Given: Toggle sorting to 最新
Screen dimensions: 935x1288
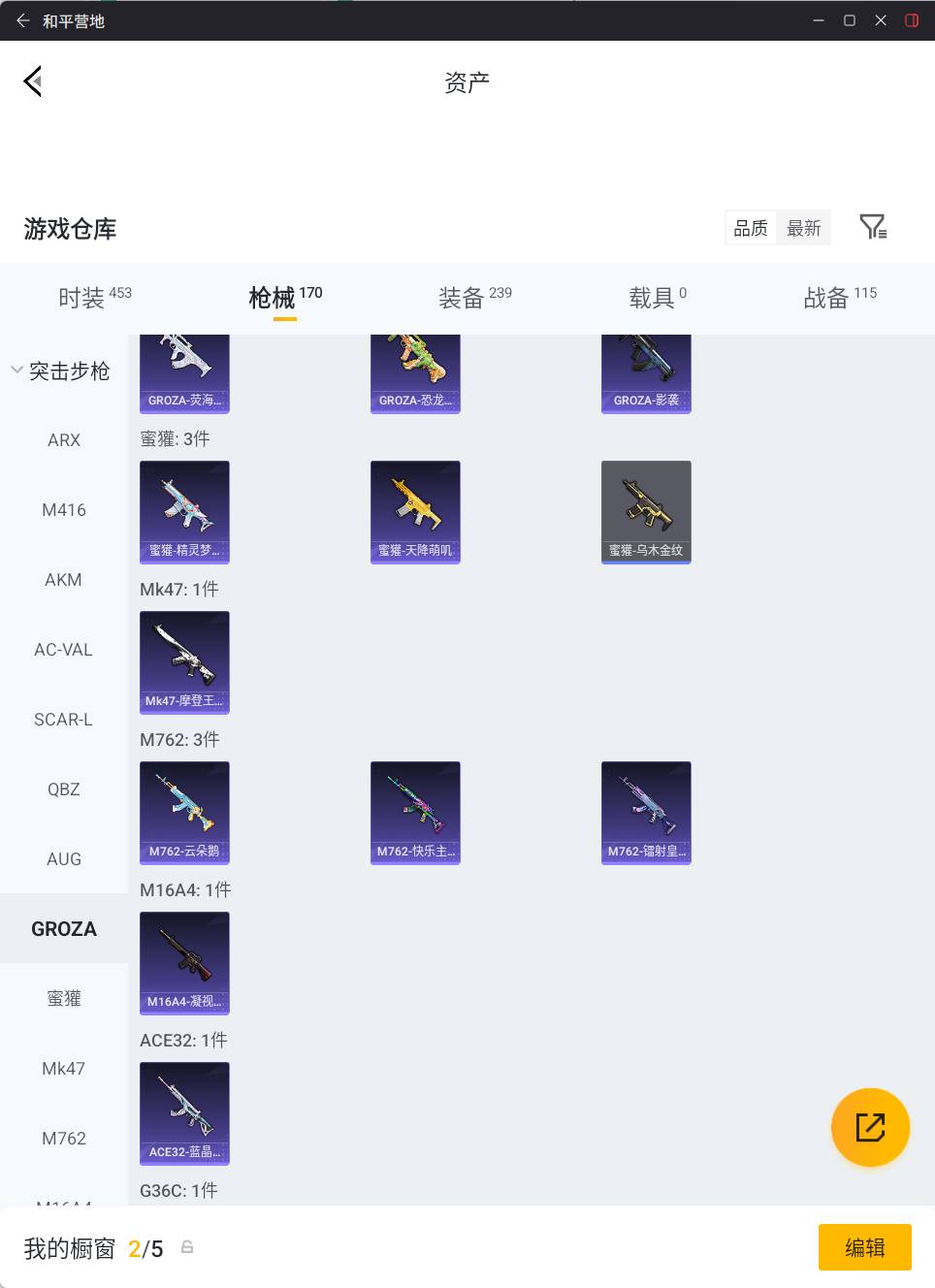Looking at the screenshot, I should (x=804, y=227).
